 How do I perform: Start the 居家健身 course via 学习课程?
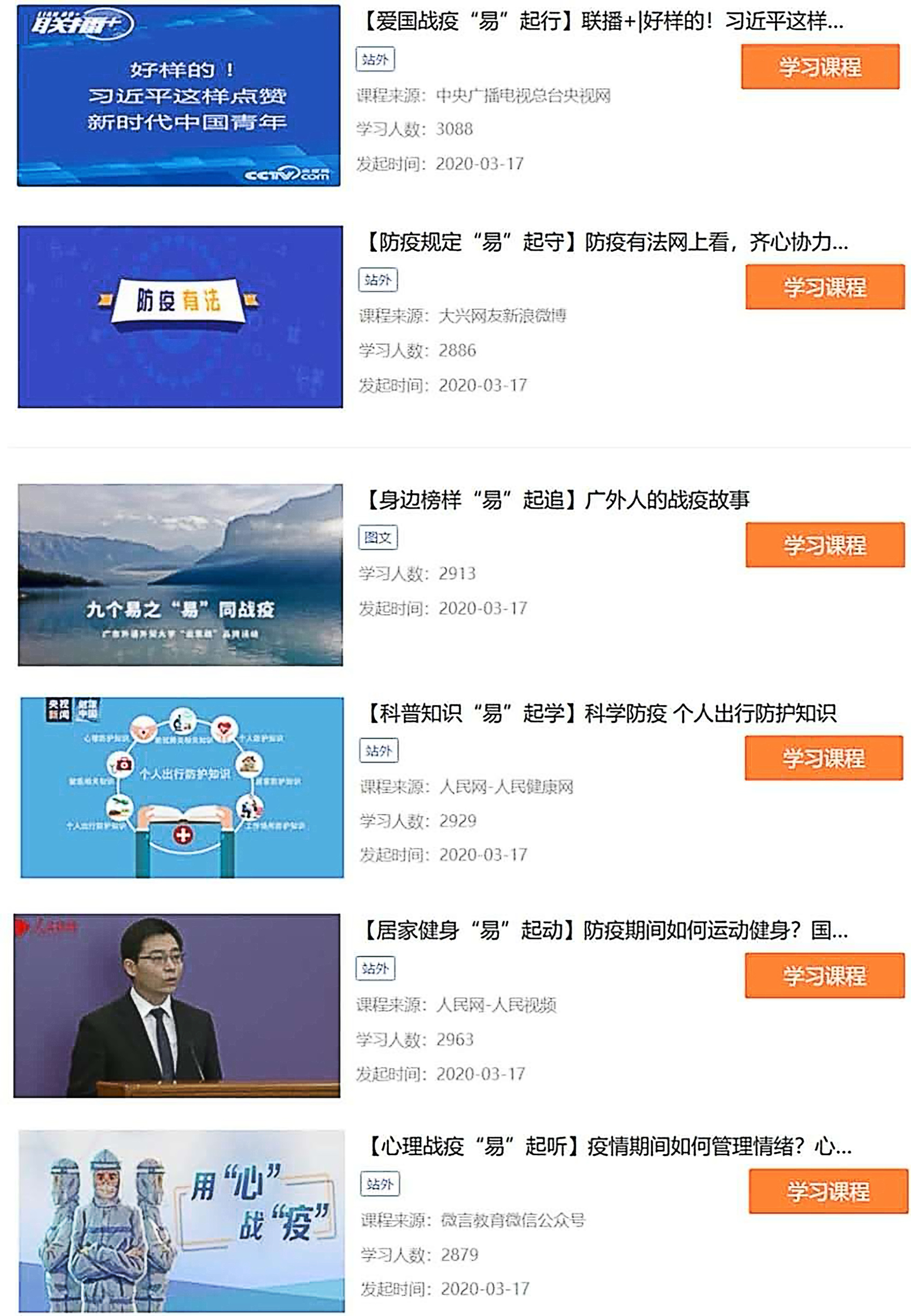(x=824, y=975)
